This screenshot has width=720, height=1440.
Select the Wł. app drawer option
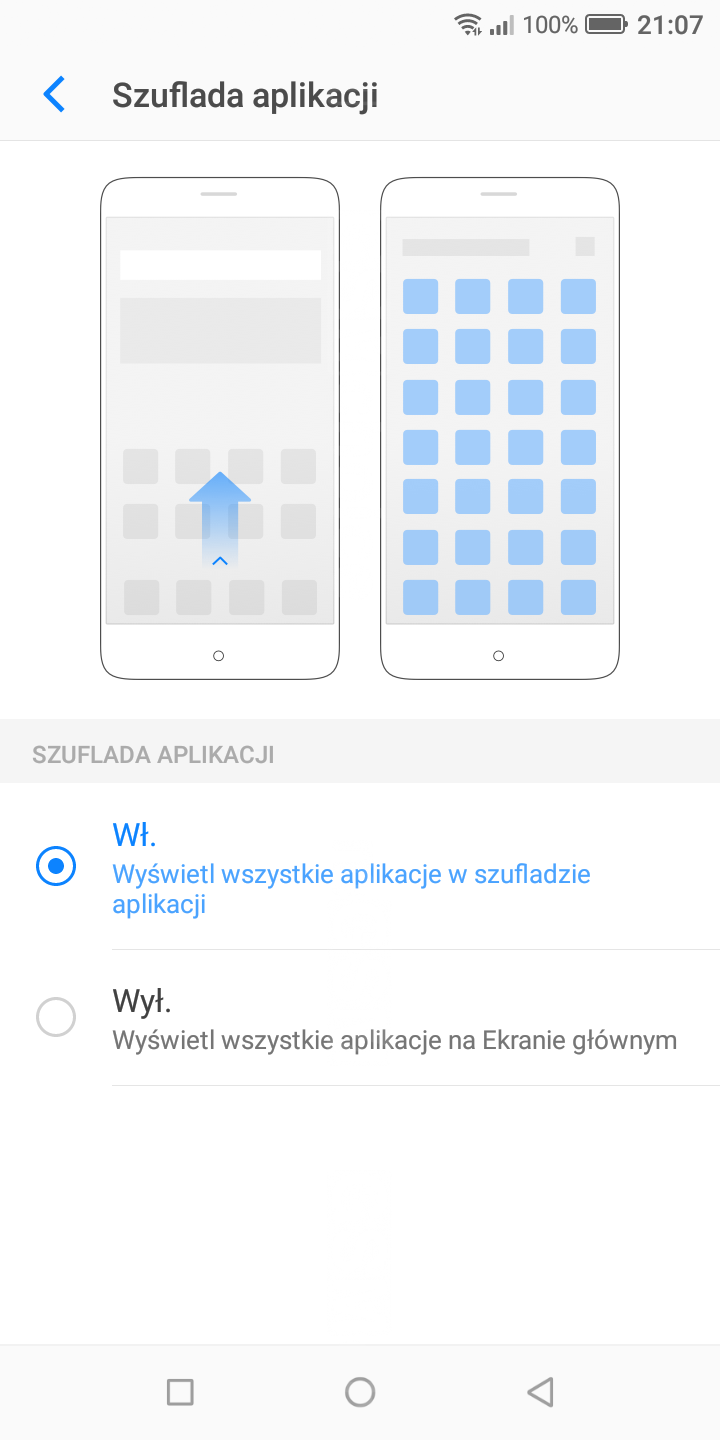click(x=56, y=866)
